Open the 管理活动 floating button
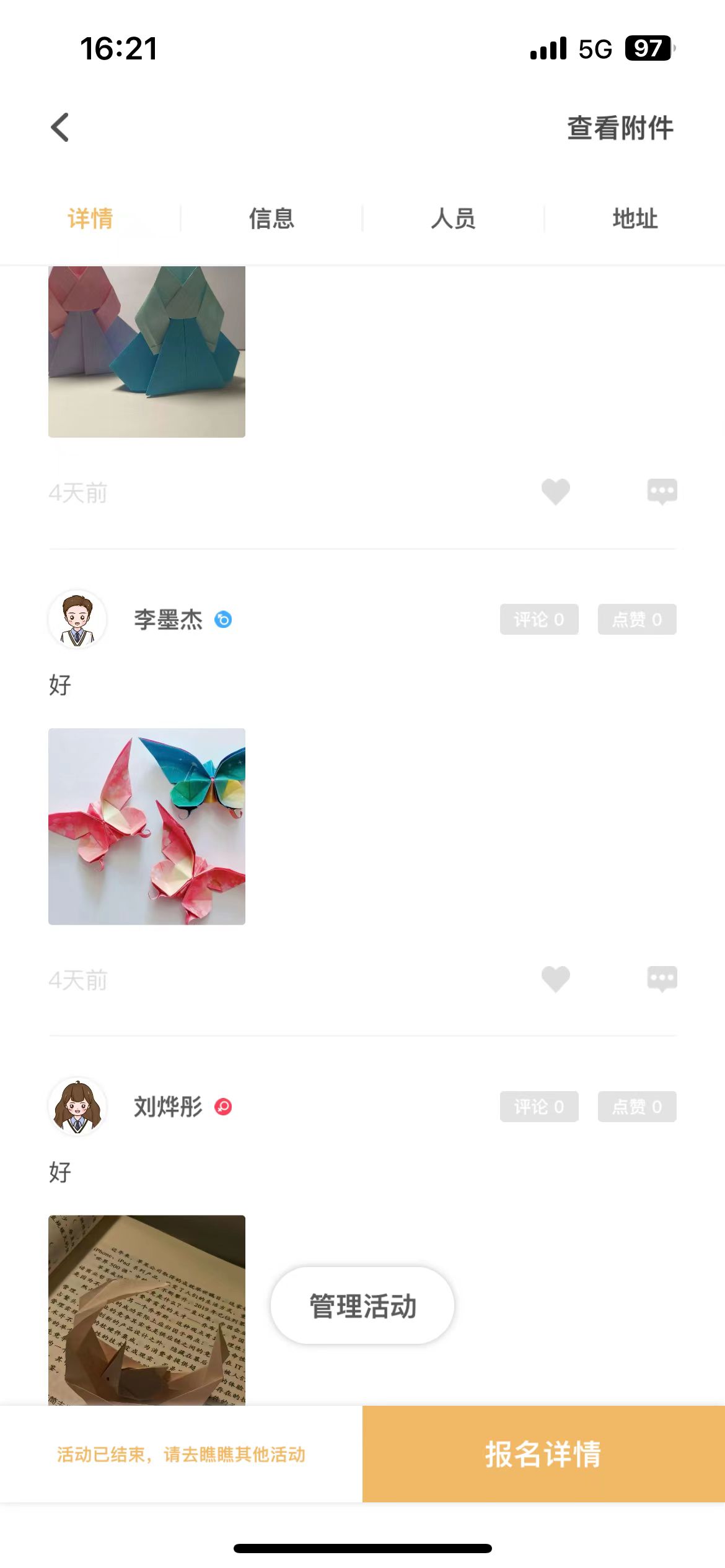The image size is (725, 1568). 362,1305
